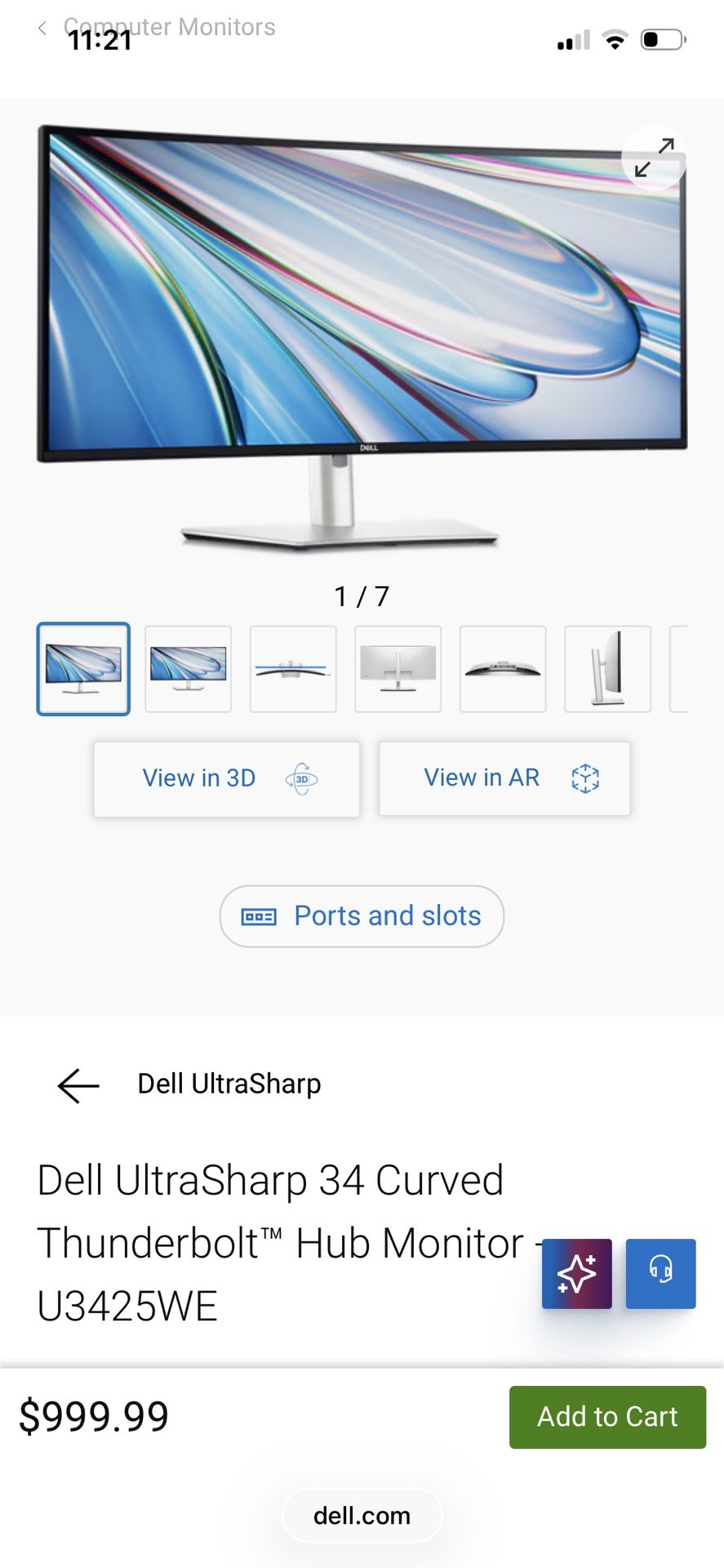Image resolution: width=724 pixels, height=1568 pixels.
Task: Click the headset support icon
Action: (660, 1274)
